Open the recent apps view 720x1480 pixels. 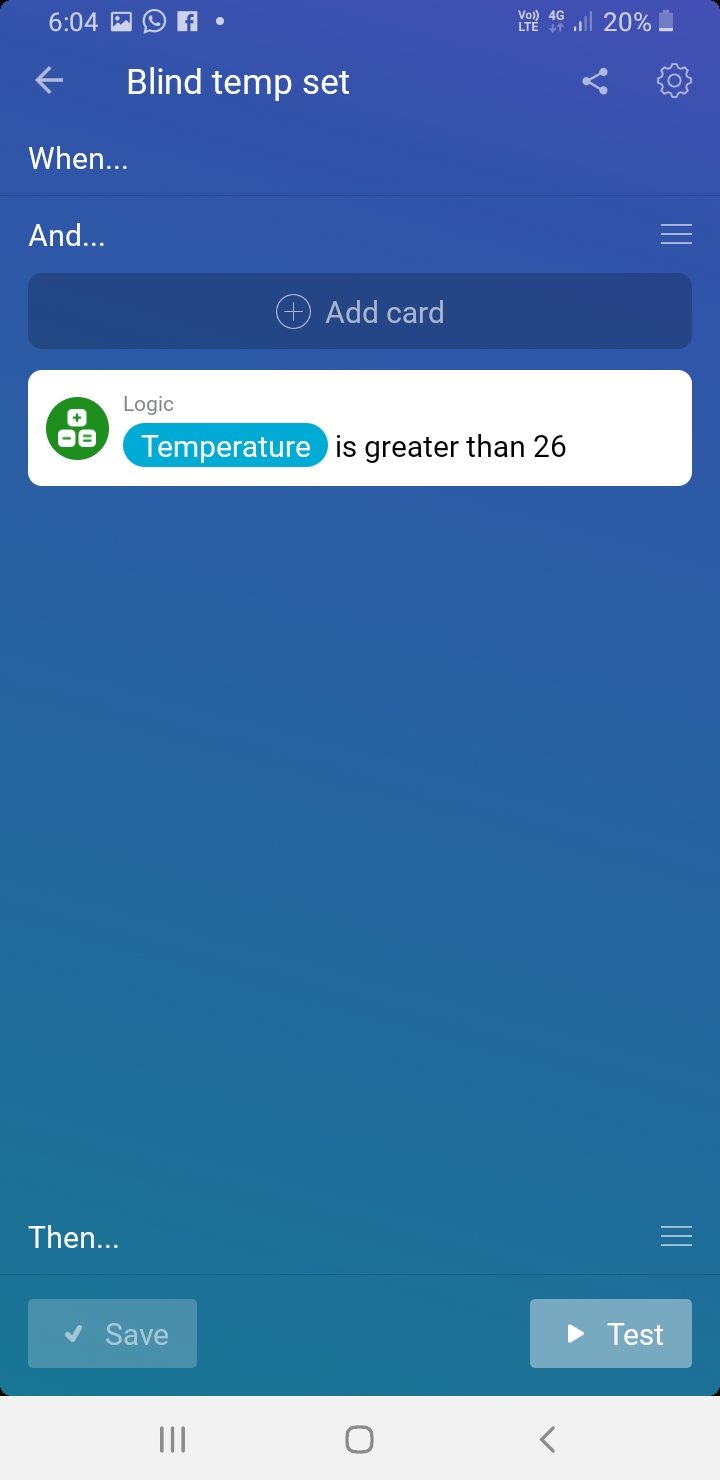tap(172, 1439)
